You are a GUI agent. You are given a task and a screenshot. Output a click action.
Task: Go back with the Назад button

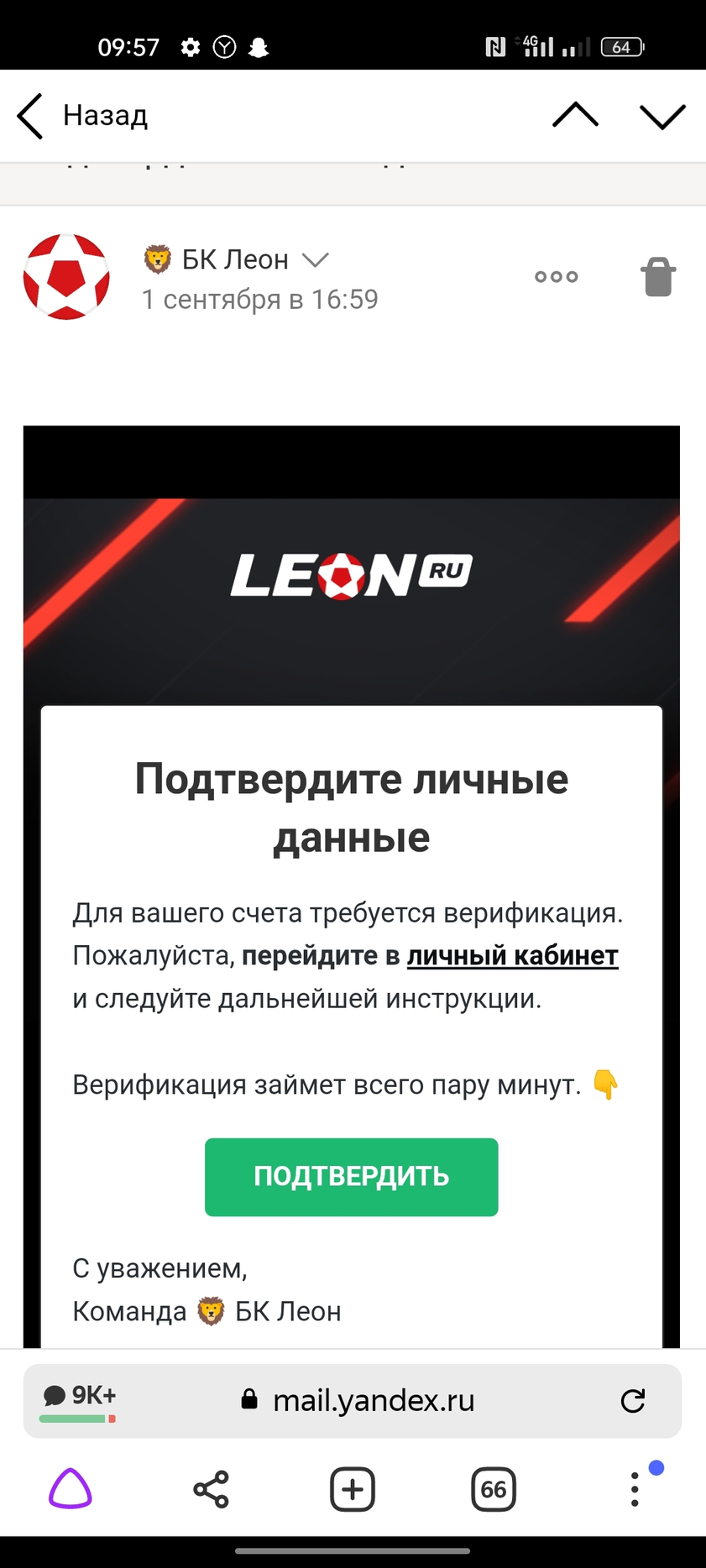(82, 116)
